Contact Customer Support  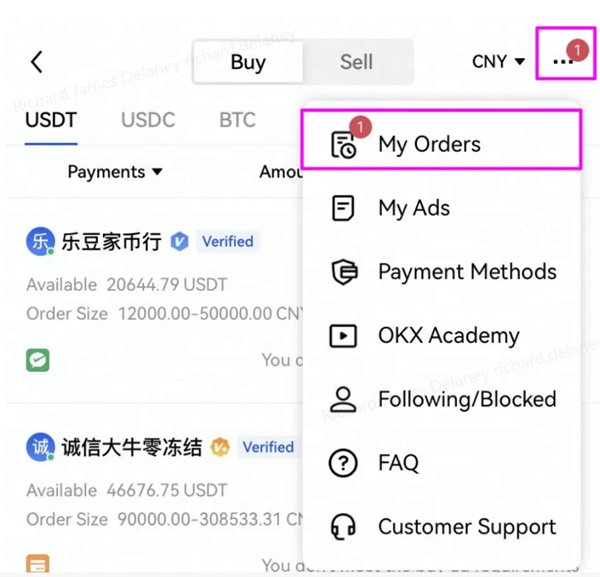click(x=467, y=527)
